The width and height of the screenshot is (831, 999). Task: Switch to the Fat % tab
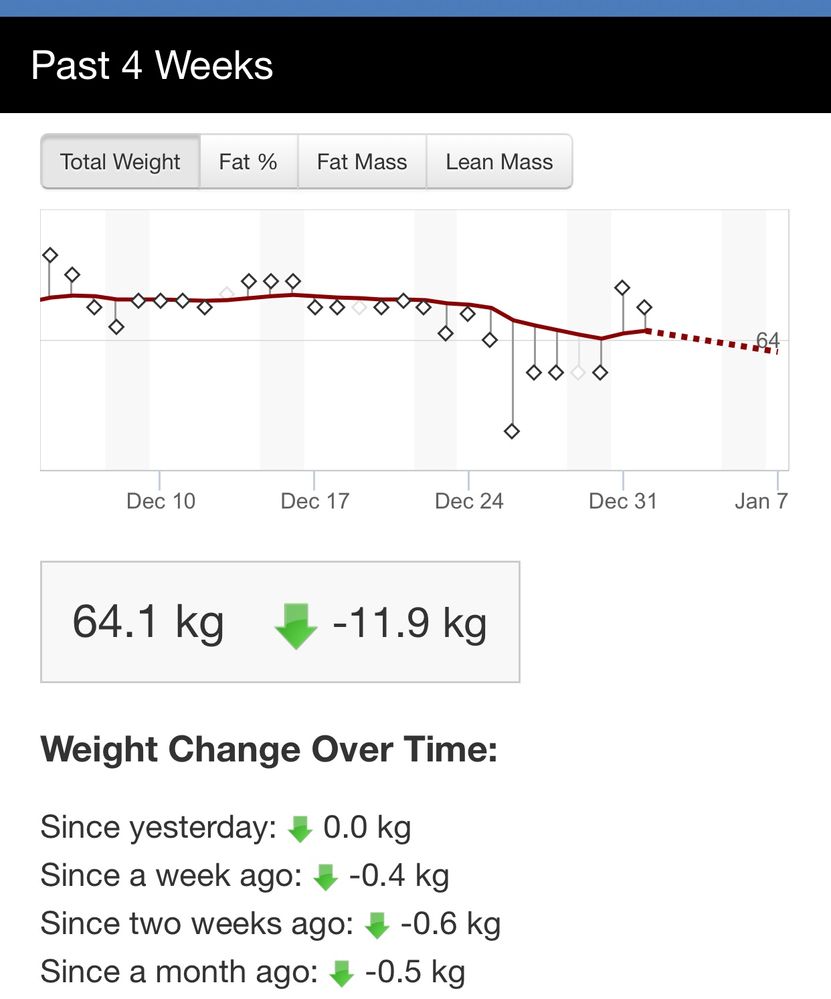pos(248,162)
